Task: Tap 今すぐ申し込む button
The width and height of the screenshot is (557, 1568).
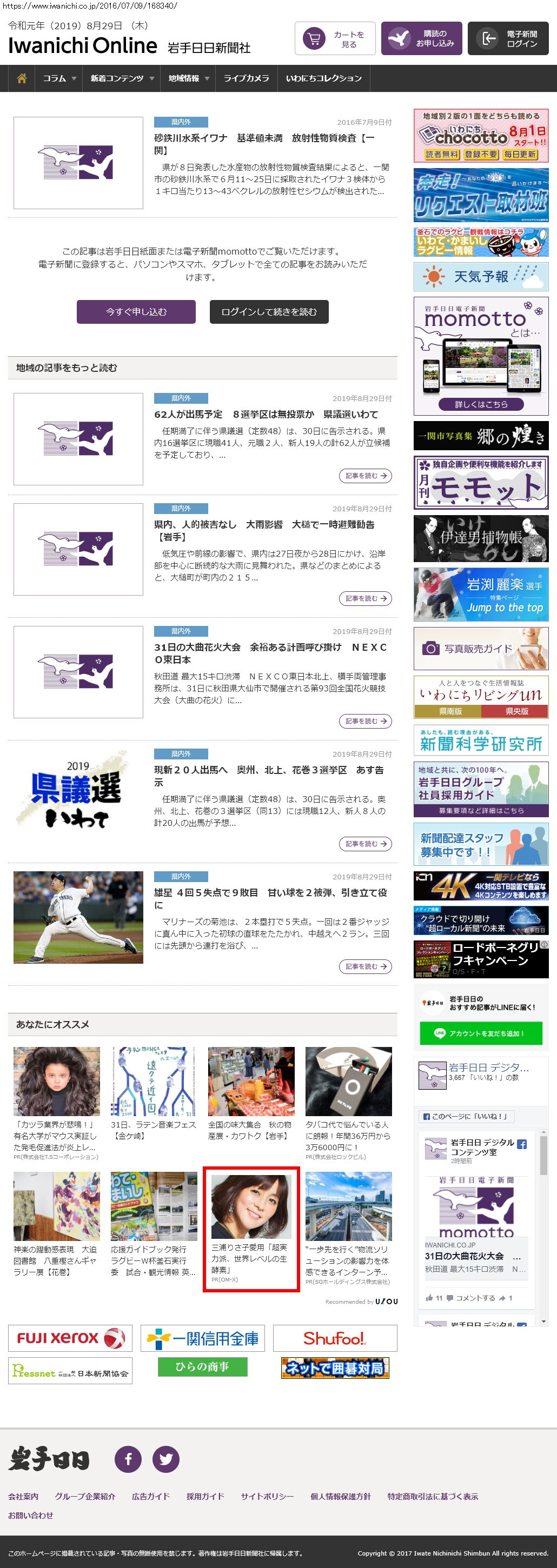Action: [x=136, y=312]
